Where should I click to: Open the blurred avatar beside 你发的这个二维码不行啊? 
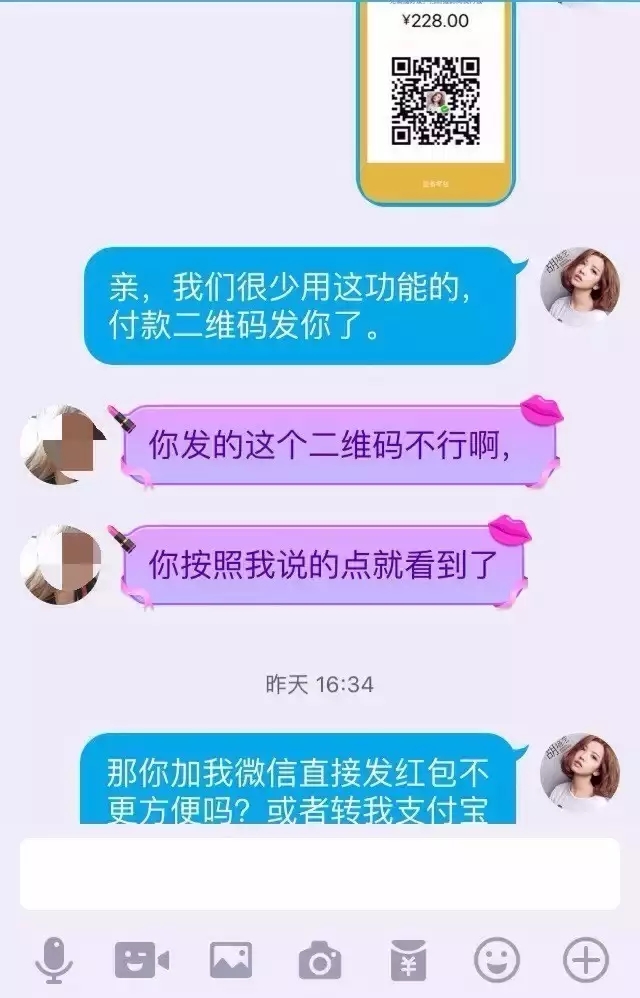pos(60,445)
